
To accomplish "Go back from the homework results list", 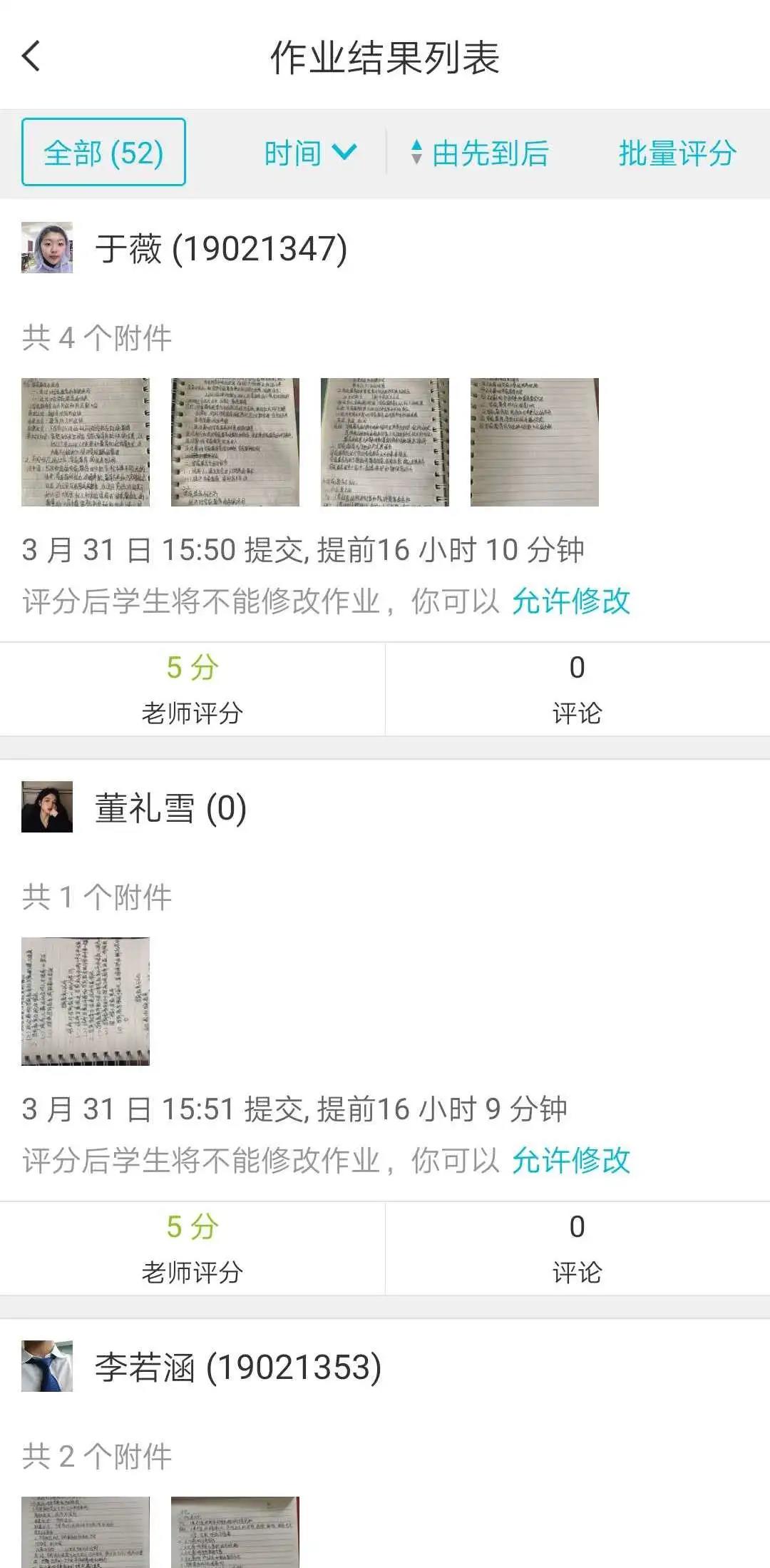I will point(31,56).
